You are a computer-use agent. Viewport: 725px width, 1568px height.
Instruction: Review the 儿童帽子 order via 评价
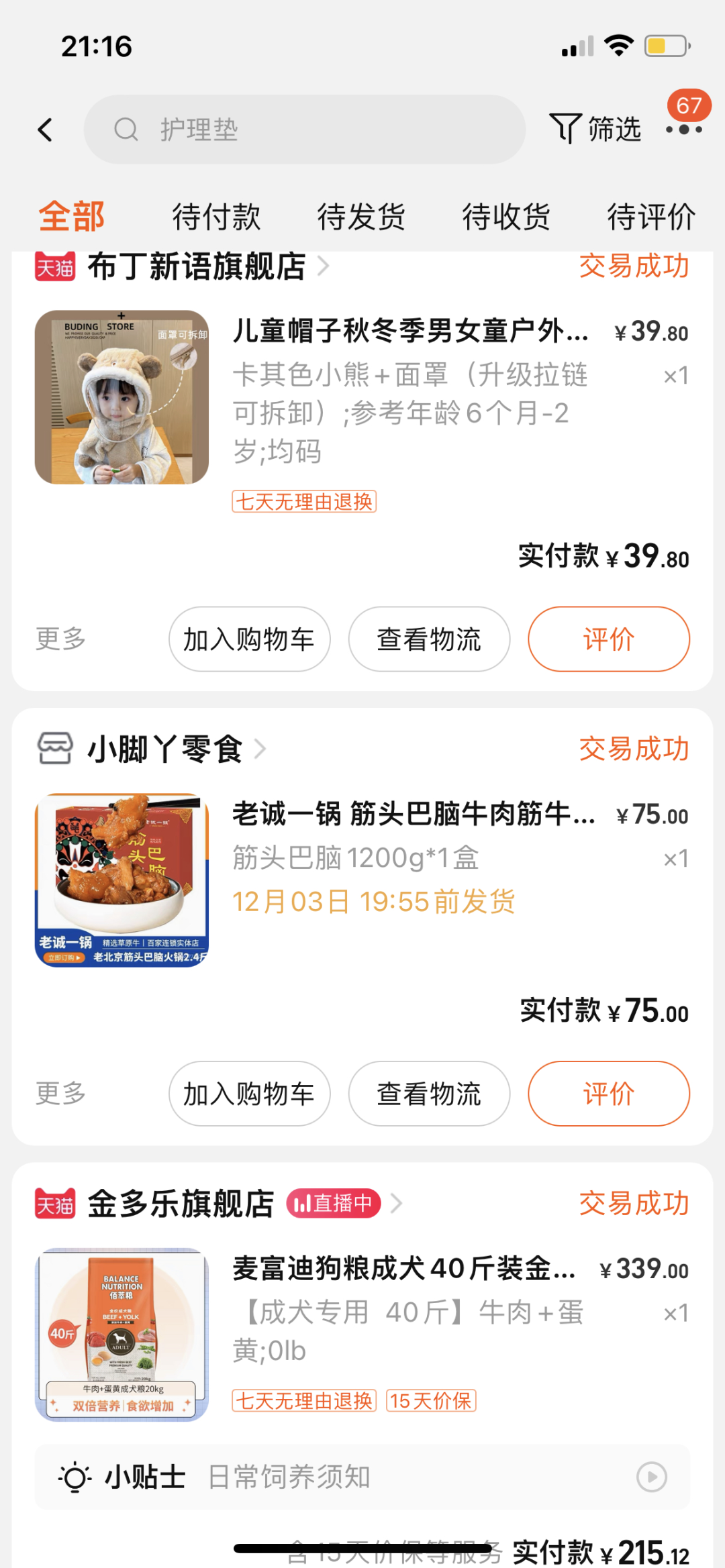[x=608, y=639]
